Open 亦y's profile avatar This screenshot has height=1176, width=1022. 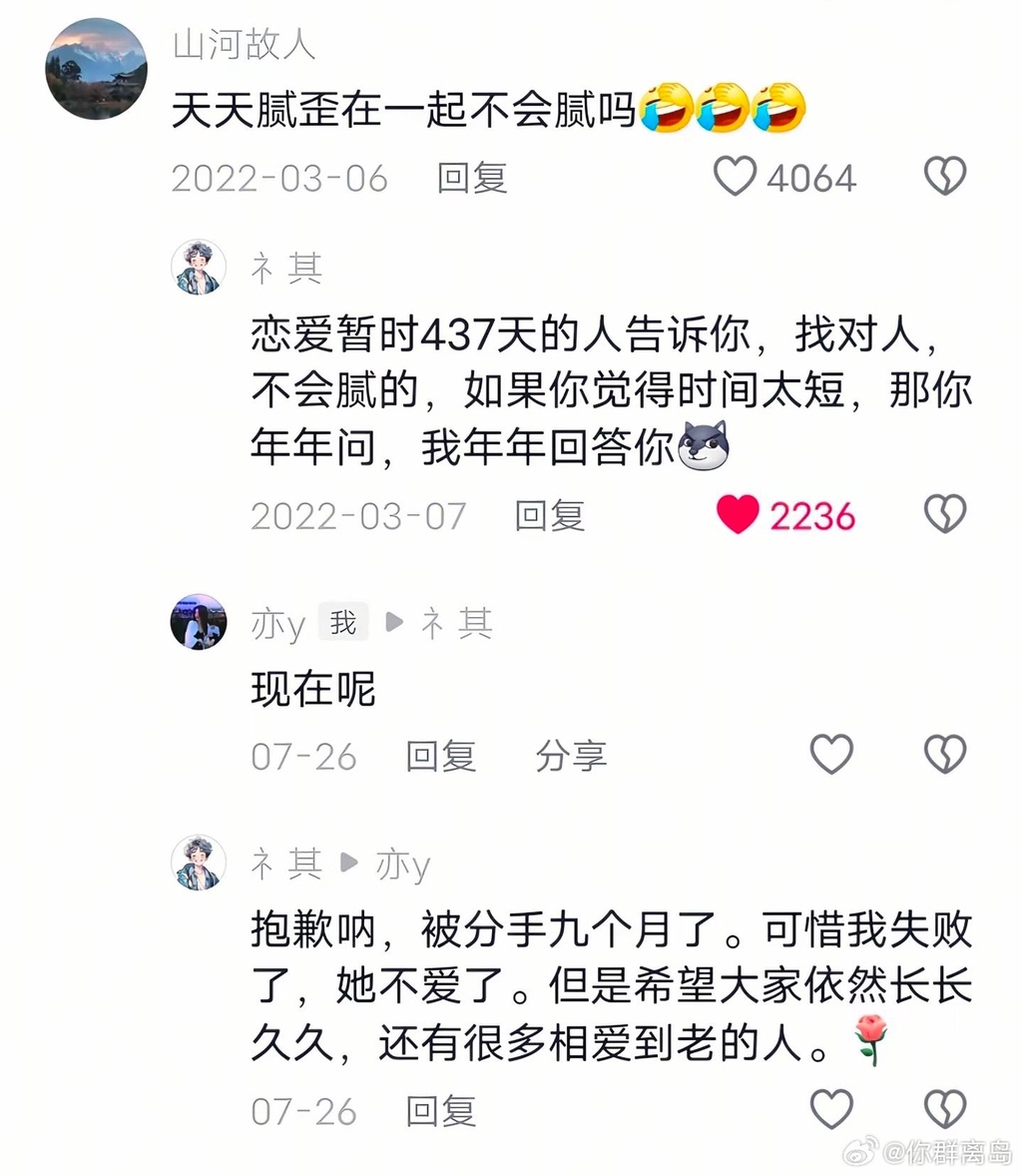(199, 622)
